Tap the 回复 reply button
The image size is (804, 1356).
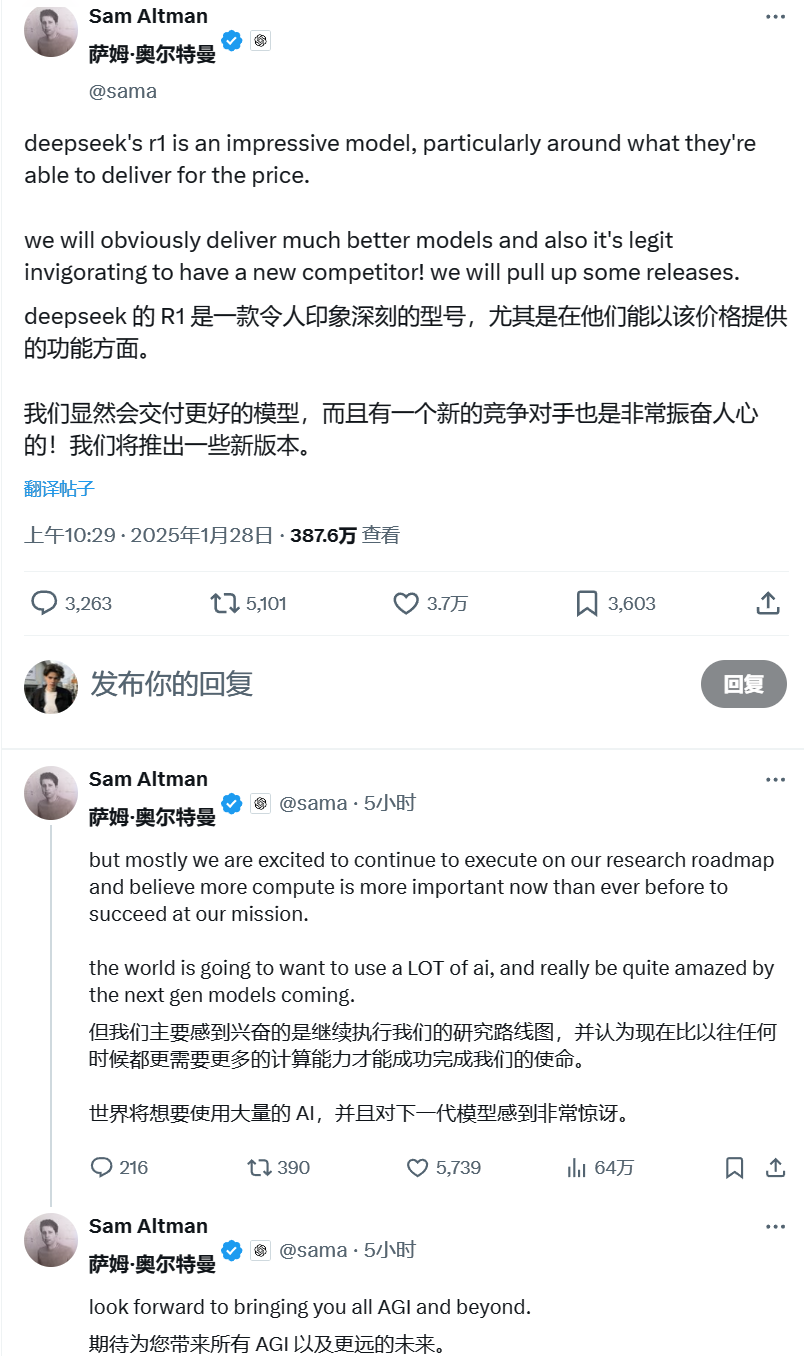(x=743, y=684)
